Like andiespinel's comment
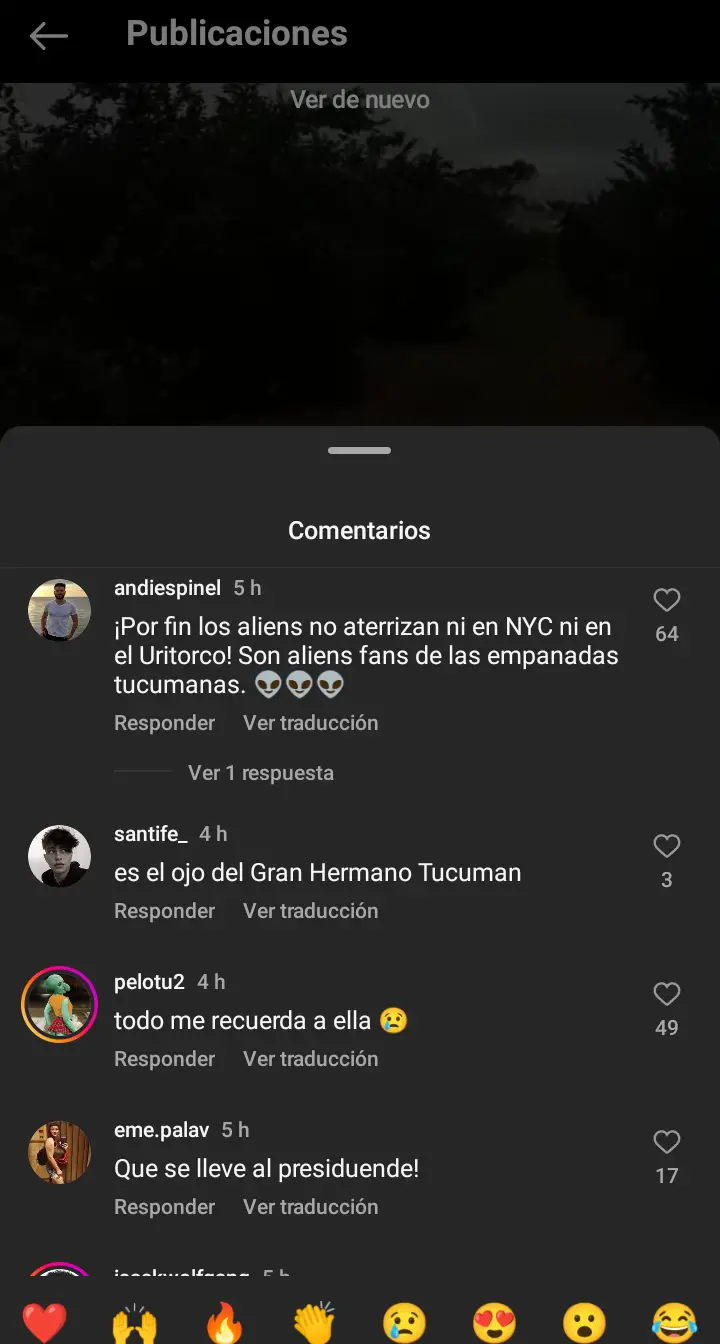The image size is (720, 1344). pos(666,600)
